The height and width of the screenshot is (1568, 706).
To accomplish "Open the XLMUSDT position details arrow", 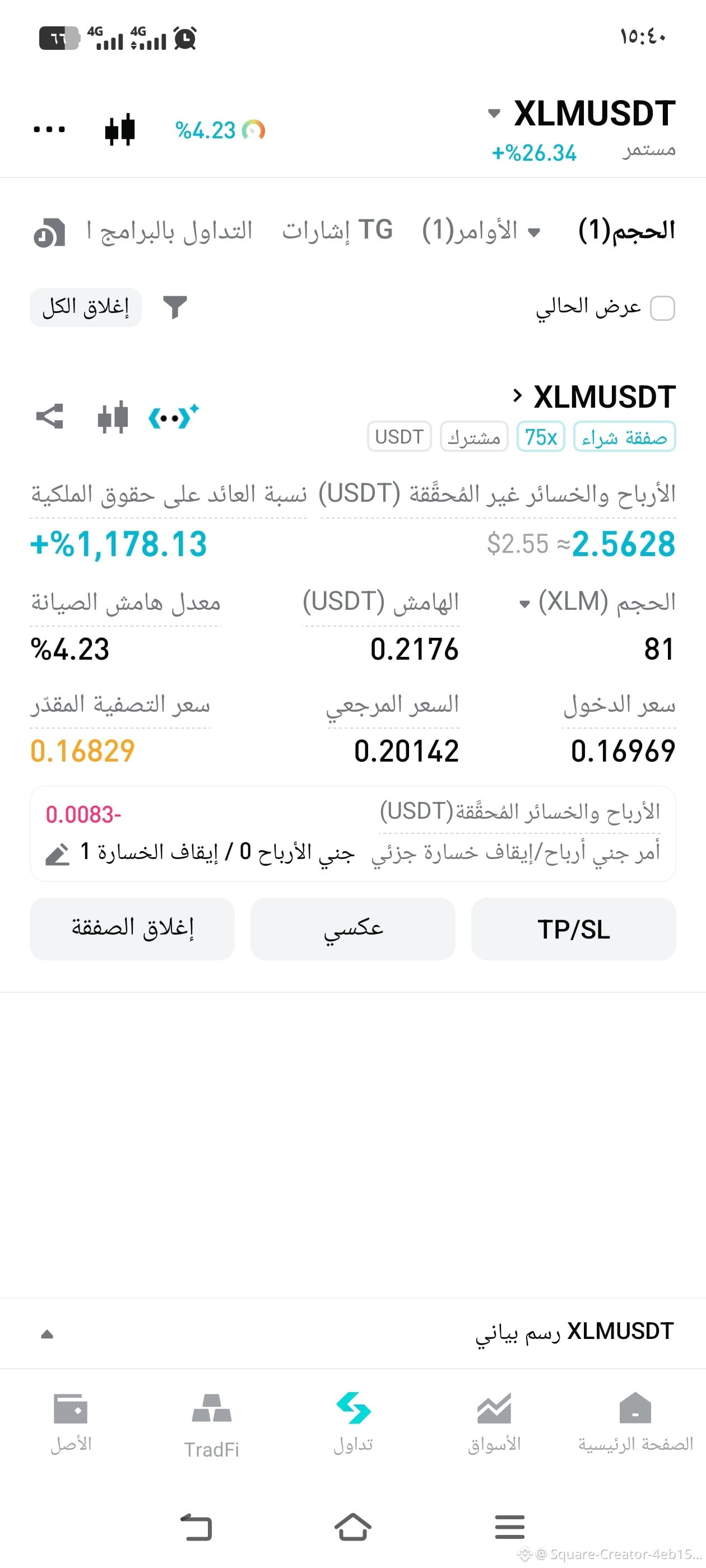I will click(x=517, y=396).
